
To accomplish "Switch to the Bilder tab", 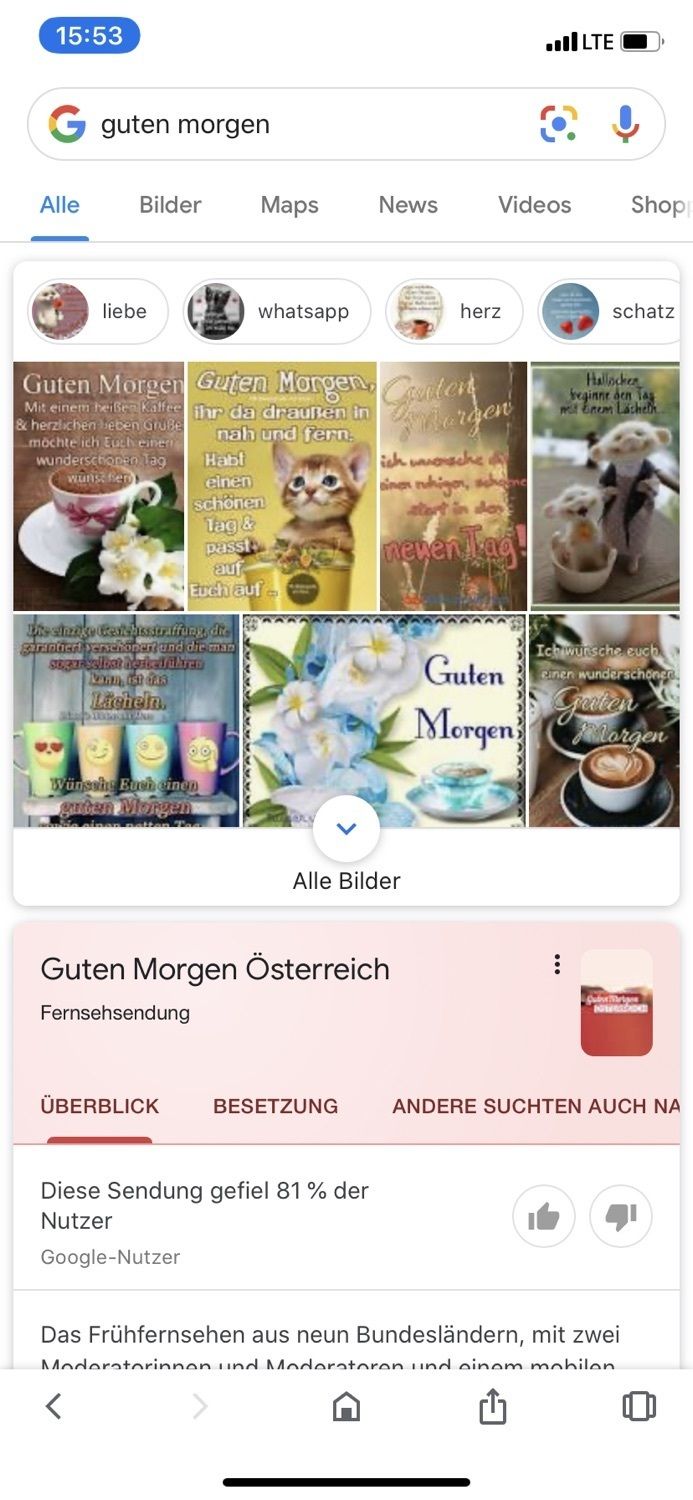I will click(x=170, y=205).
